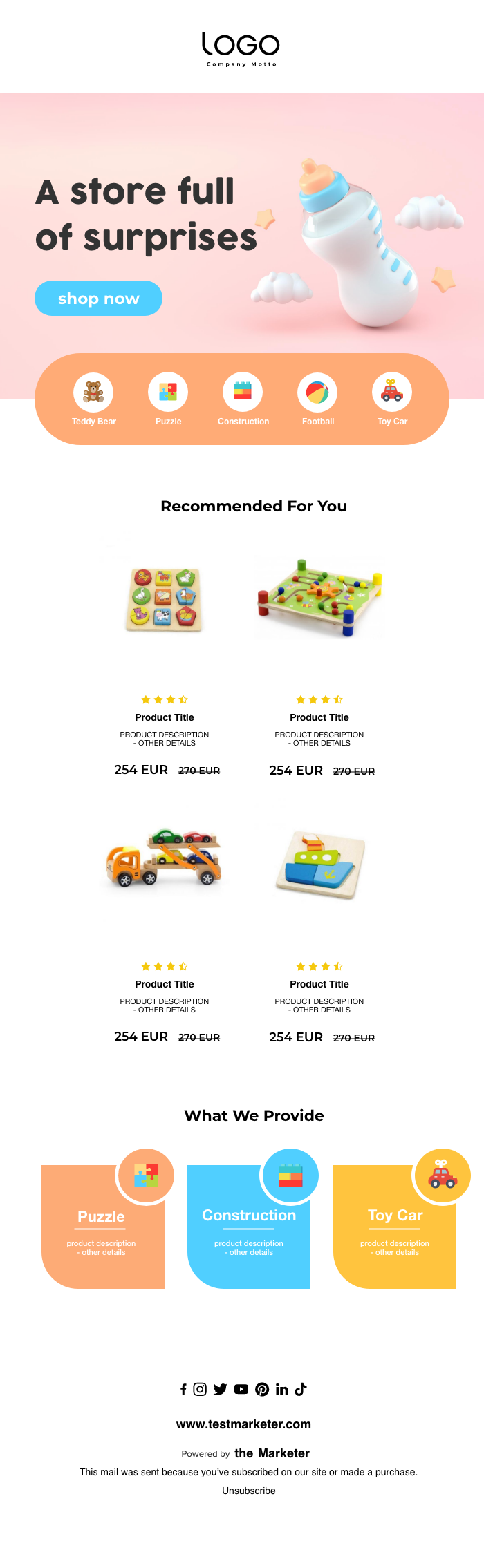The height and width of the screenshot is (1568, 484).
Task: Select the Puzzle category icon in the orange bar
Action: (x=168, y=392)
